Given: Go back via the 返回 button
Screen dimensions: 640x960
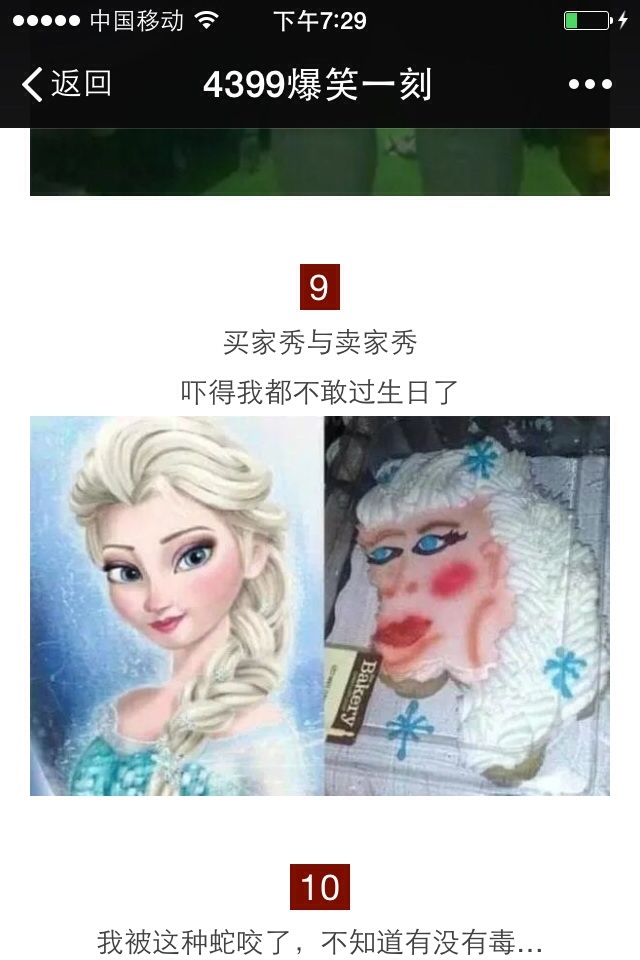Looking at the screenshot, I should pos(66,85).
